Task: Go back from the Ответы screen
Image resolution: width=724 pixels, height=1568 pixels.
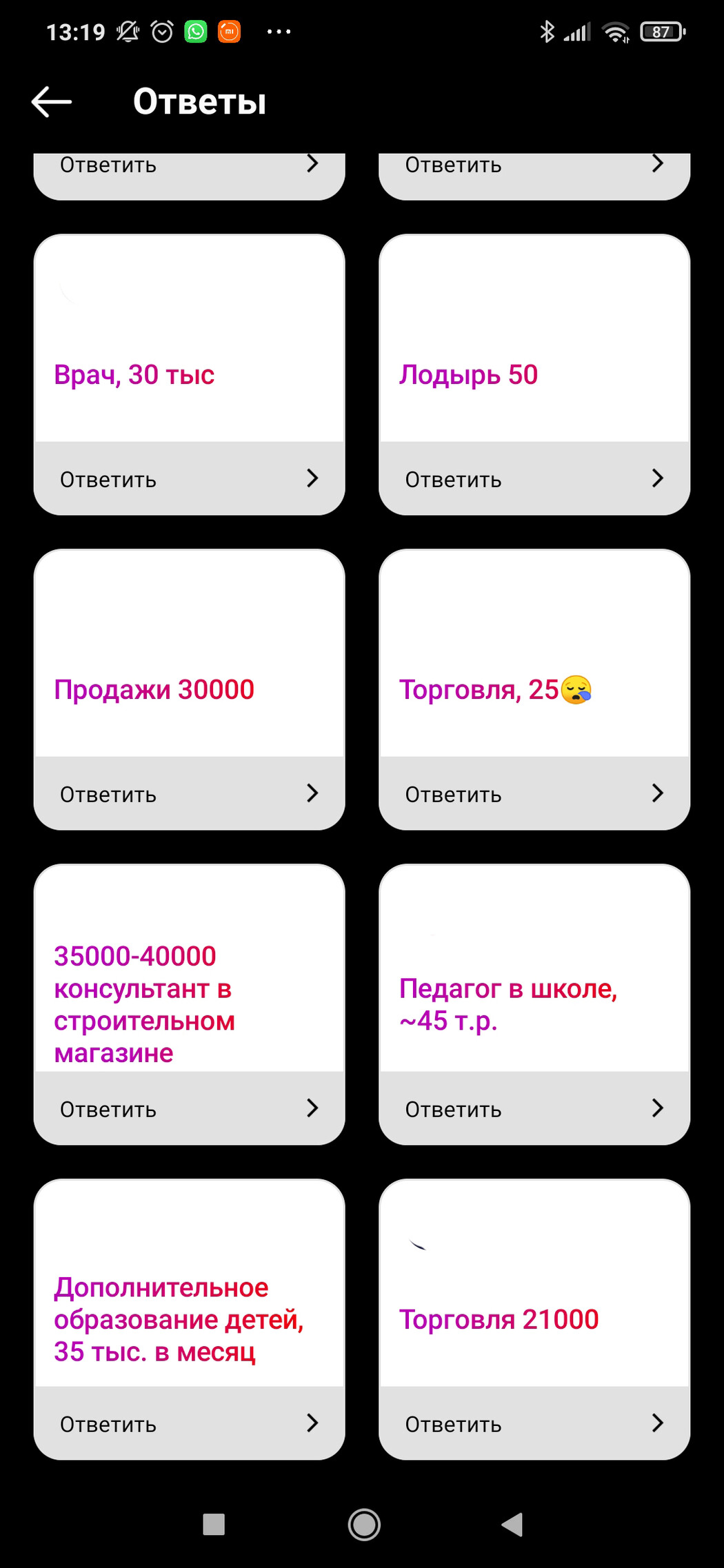Action: tap(52, 102)
